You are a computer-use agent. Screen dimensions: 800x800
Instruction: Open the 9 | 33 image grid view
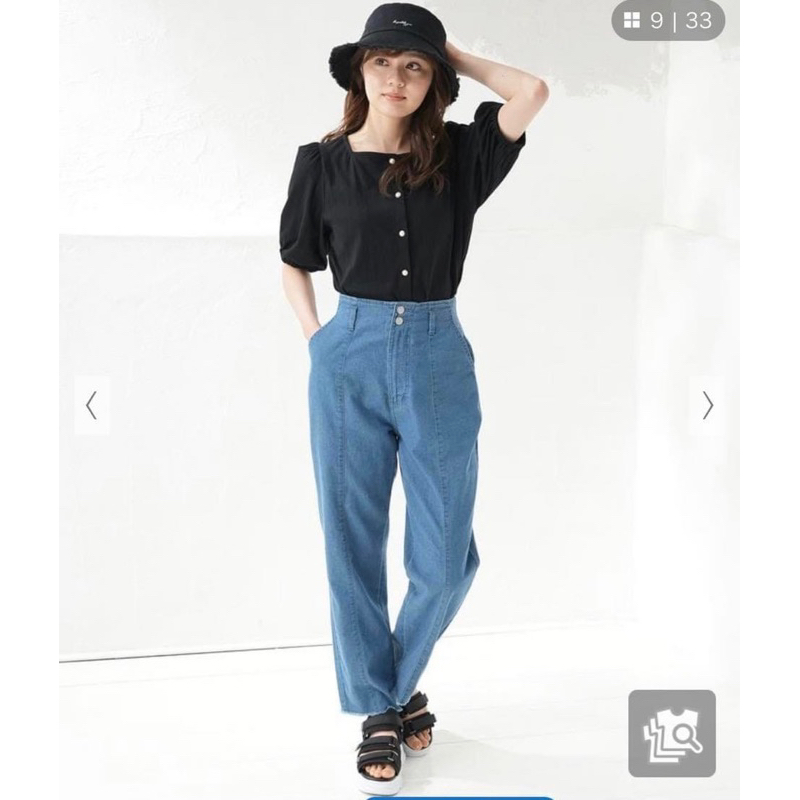[668, 21]
